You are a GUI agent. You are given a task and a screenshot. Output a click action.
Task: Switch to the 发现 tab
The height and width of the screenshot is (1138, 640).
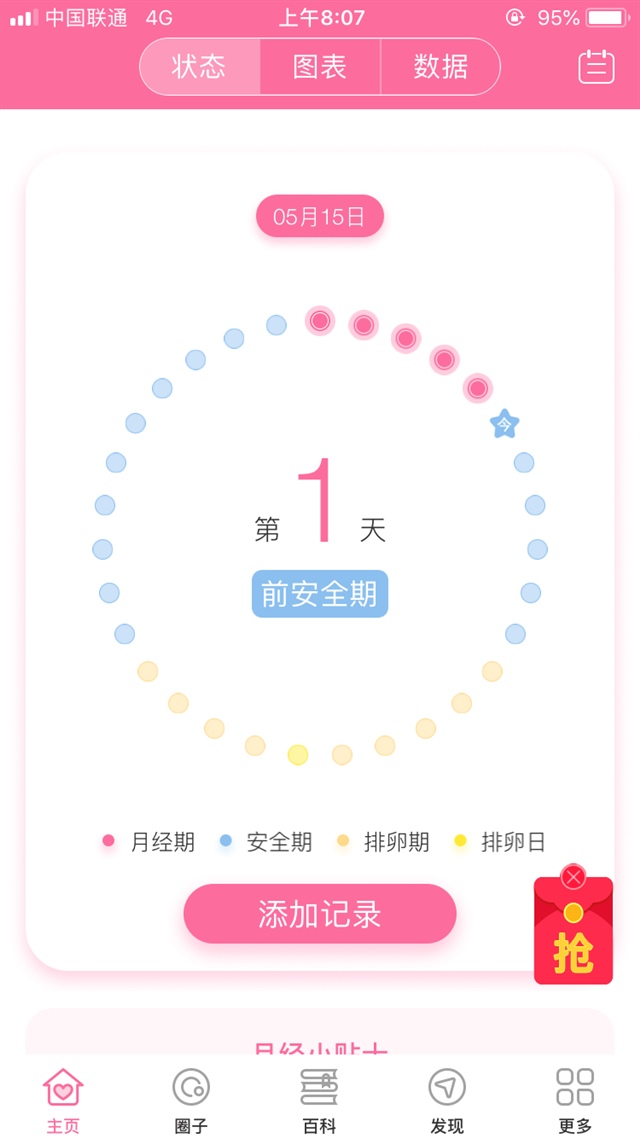tap(447, 1098)
